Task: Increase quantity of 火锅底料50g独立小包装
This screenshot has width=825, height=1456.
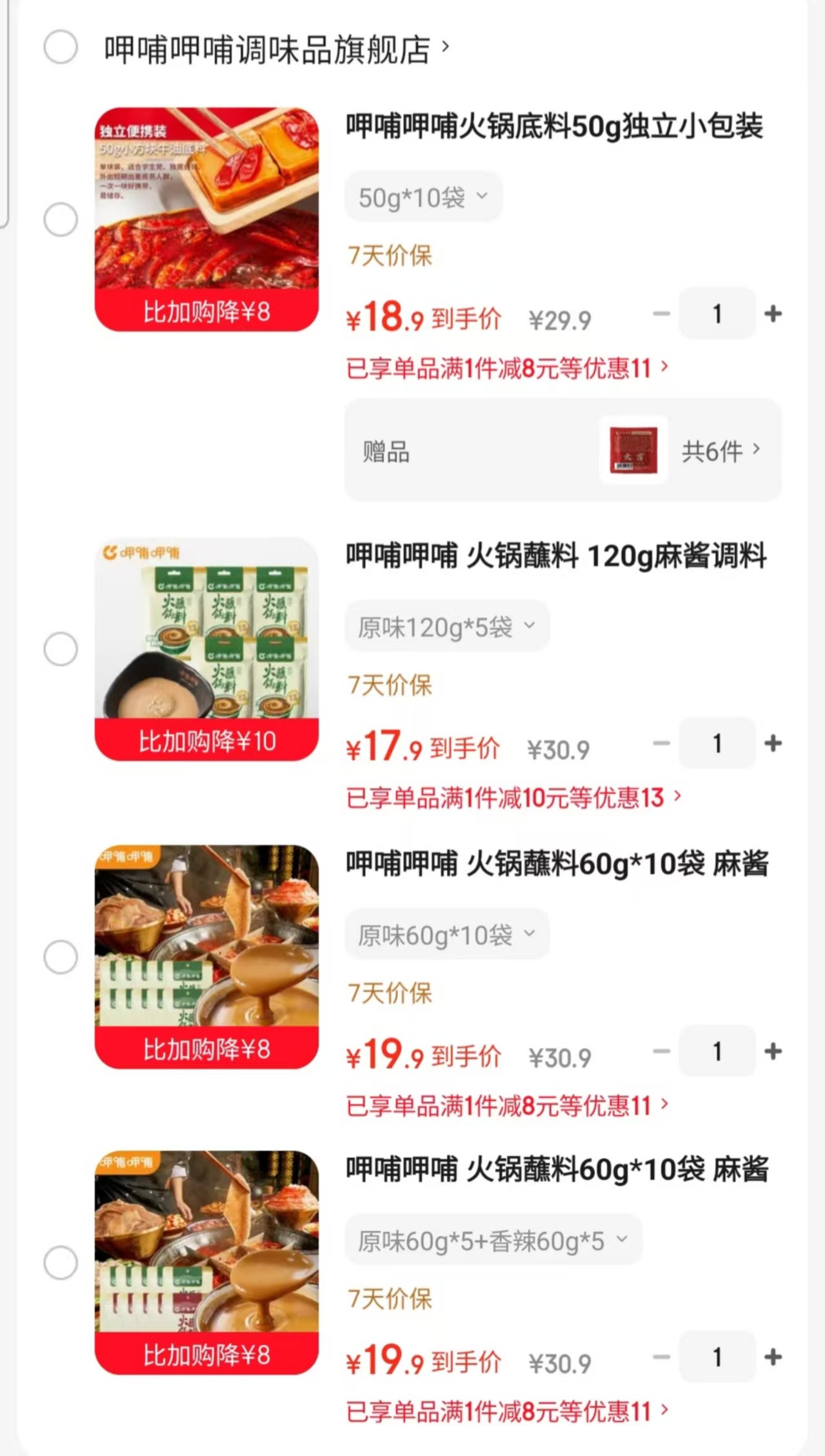Action: [x=773, y=314]
